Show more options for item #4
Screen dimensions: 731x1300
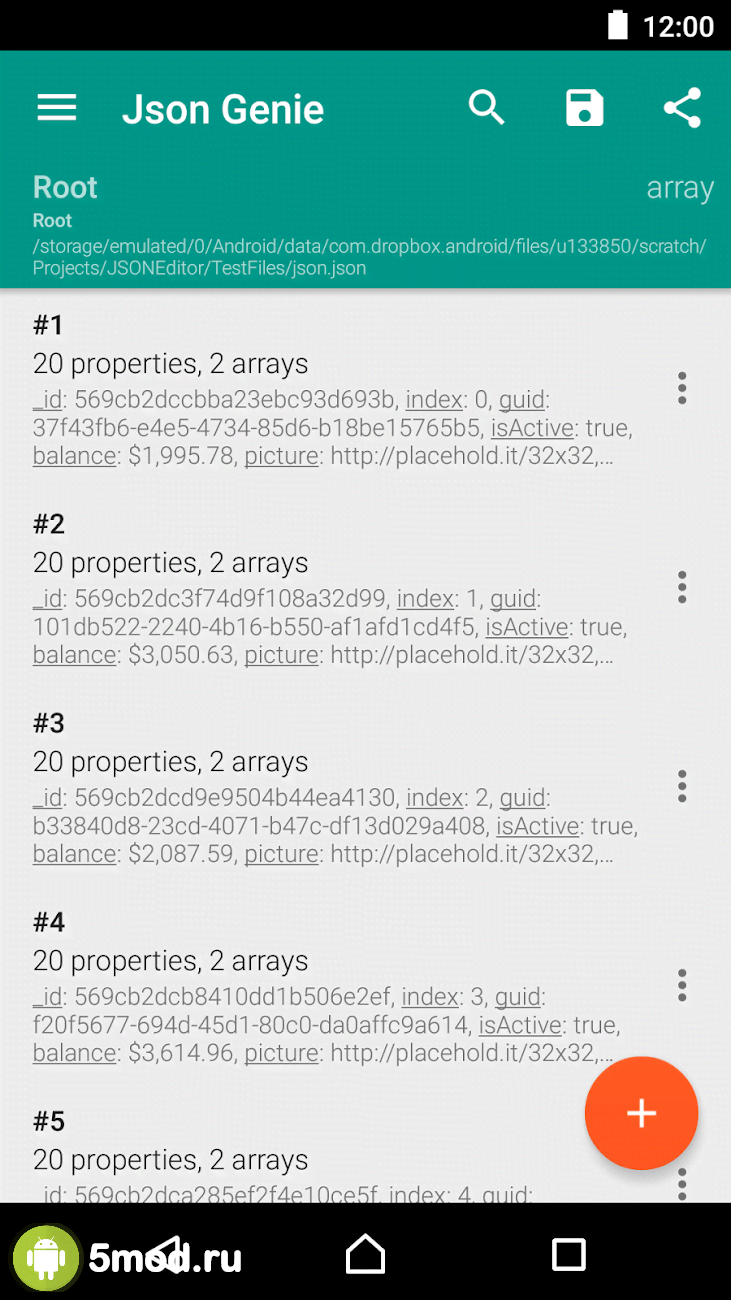(x=682, y=985)
